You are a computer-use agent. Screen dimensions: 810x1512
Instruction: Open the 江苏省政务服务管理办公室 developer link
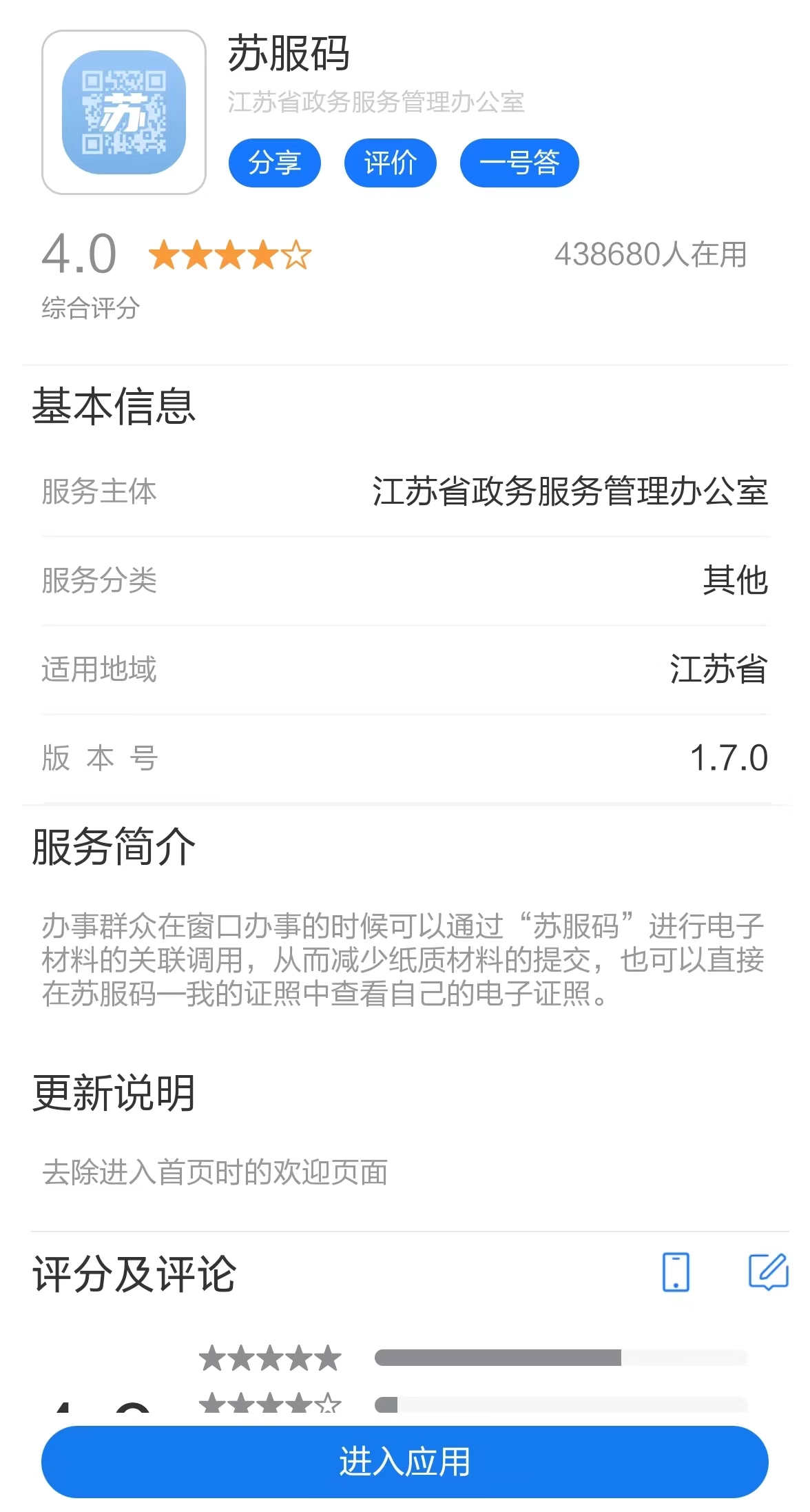pyautogui.click(x=375, y=103)
